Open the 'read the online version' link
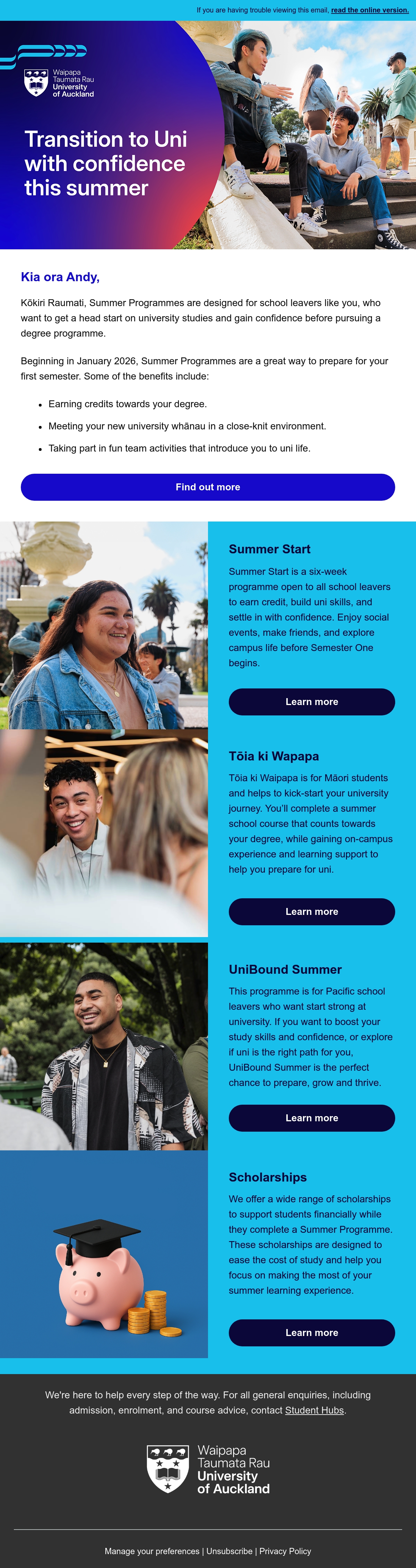 click(x=370, y=10)
